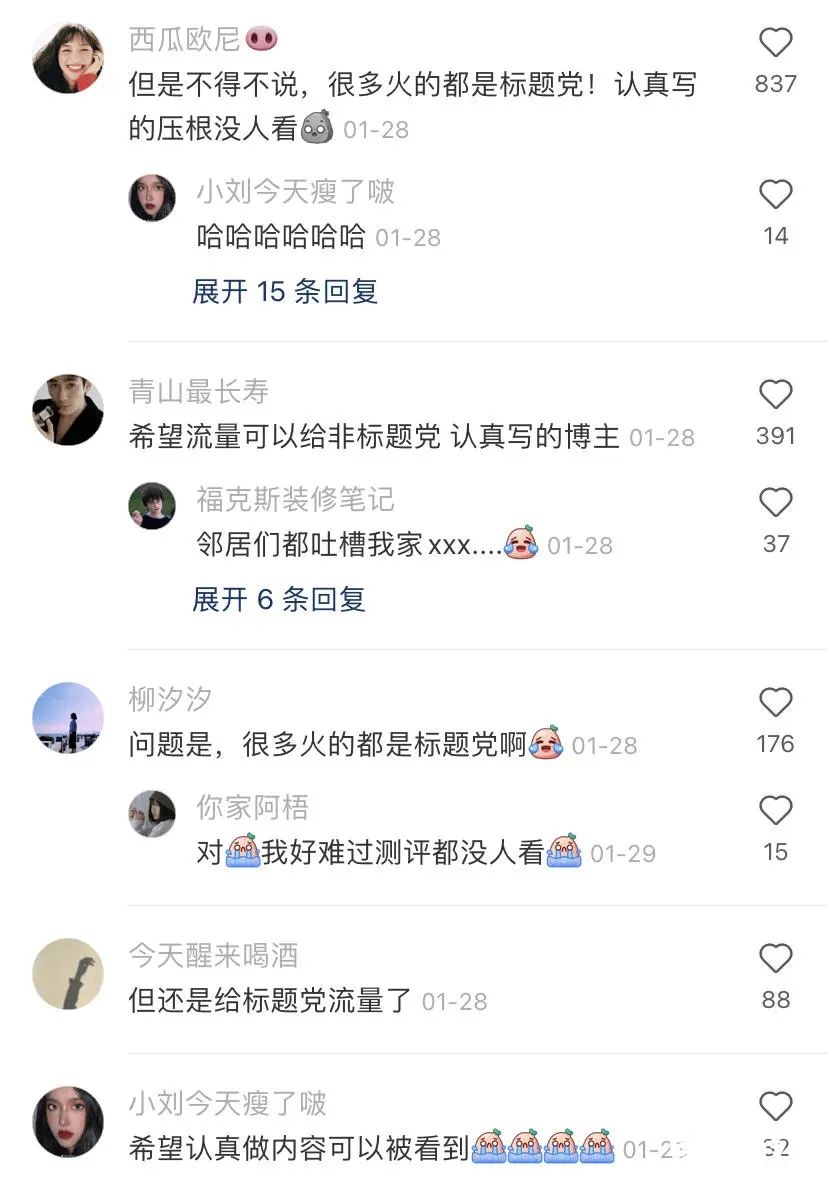828x1191 pixels.
Task: Open 西瓜欧尼's profile avatar
Action: 68,57
